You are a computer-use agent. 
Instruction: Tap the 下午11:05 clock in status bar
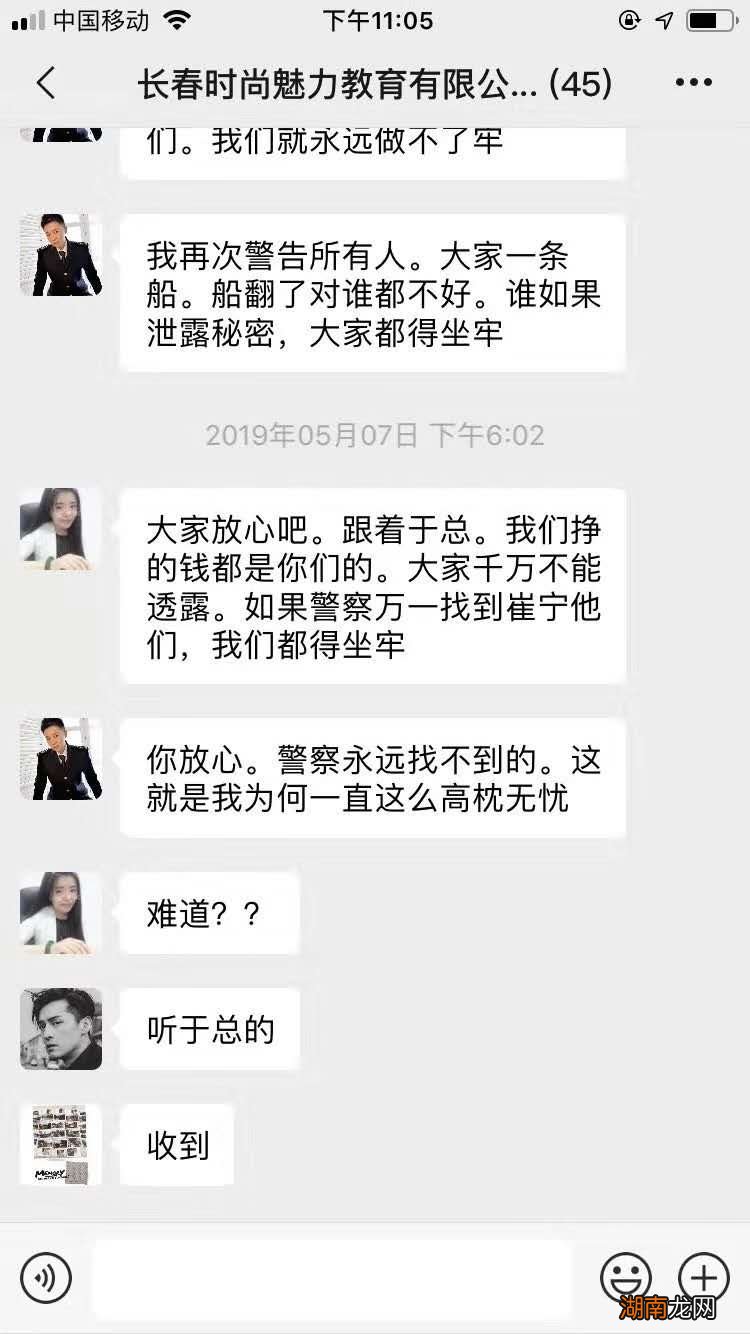click(x=375, y=20)
